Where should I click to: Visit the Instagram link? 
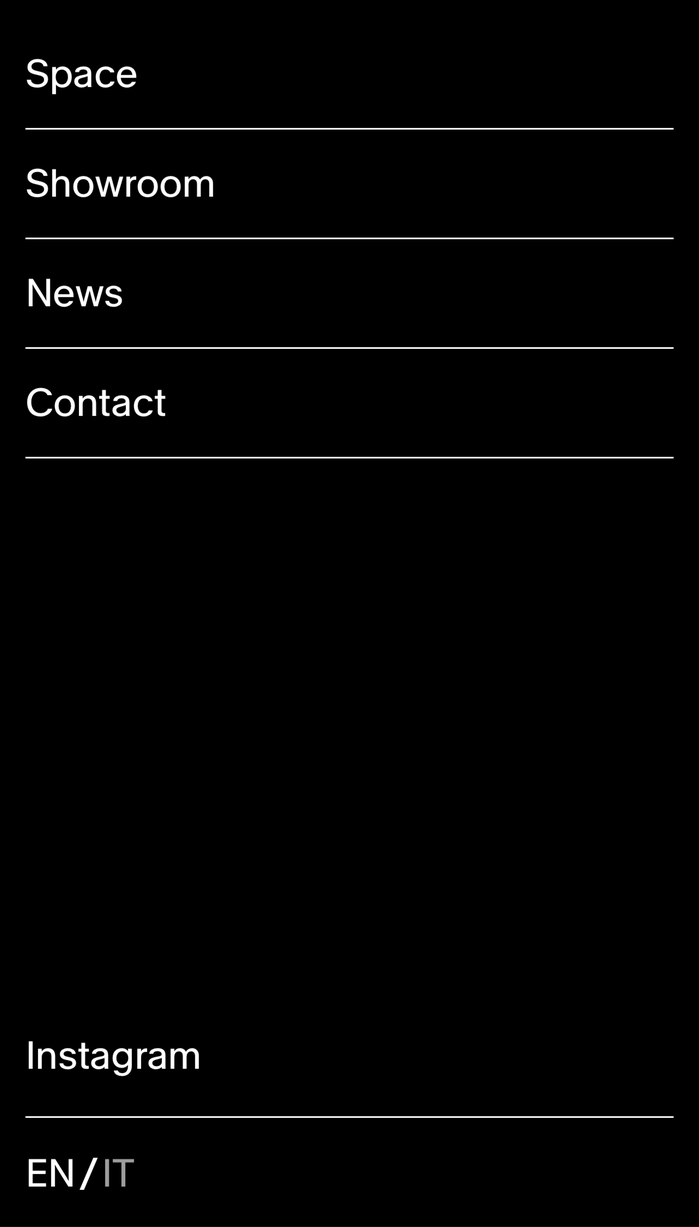113,1056
